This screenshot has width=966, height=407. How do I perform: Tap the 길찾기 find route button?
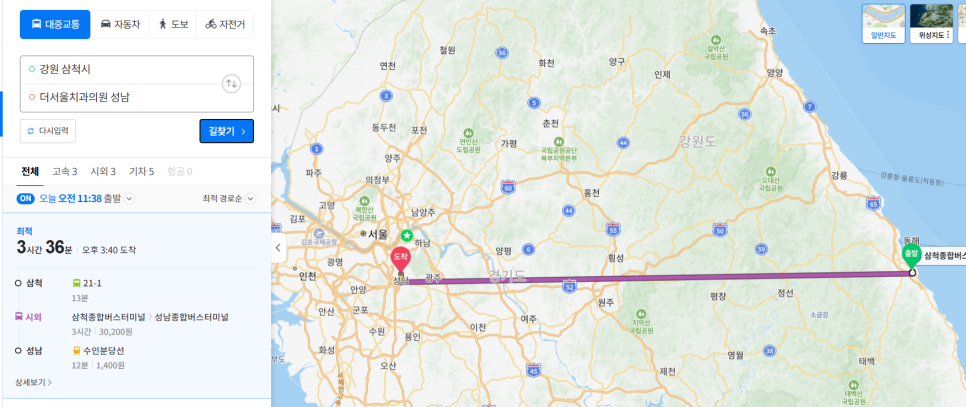pos(226,131)
